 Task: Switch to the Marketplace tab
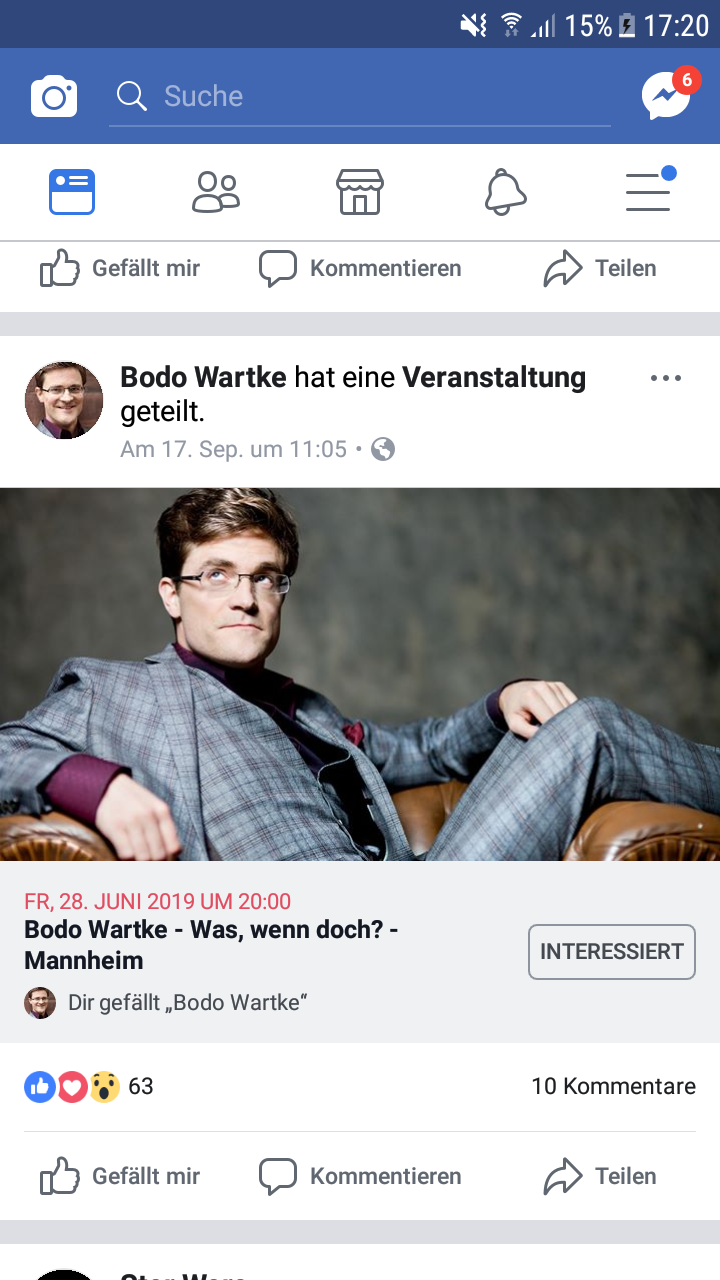click(x=360, y=192)
